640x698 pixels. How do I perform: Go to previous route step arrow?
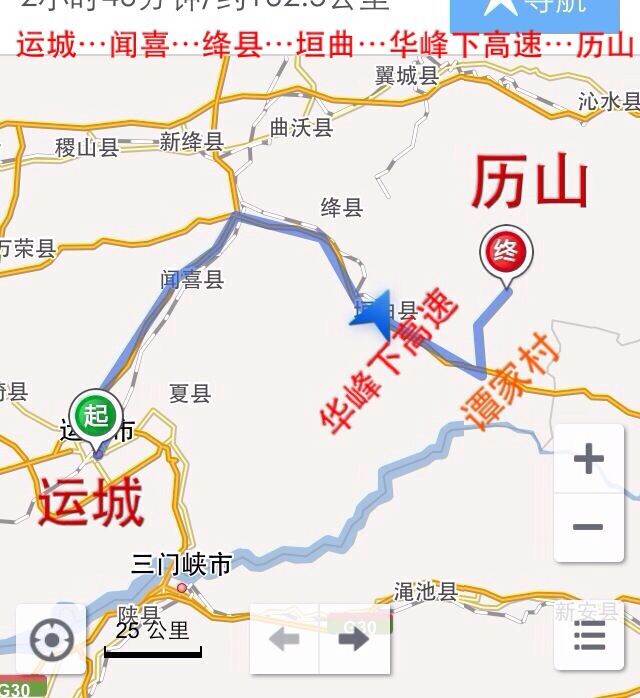pos(285,639)
